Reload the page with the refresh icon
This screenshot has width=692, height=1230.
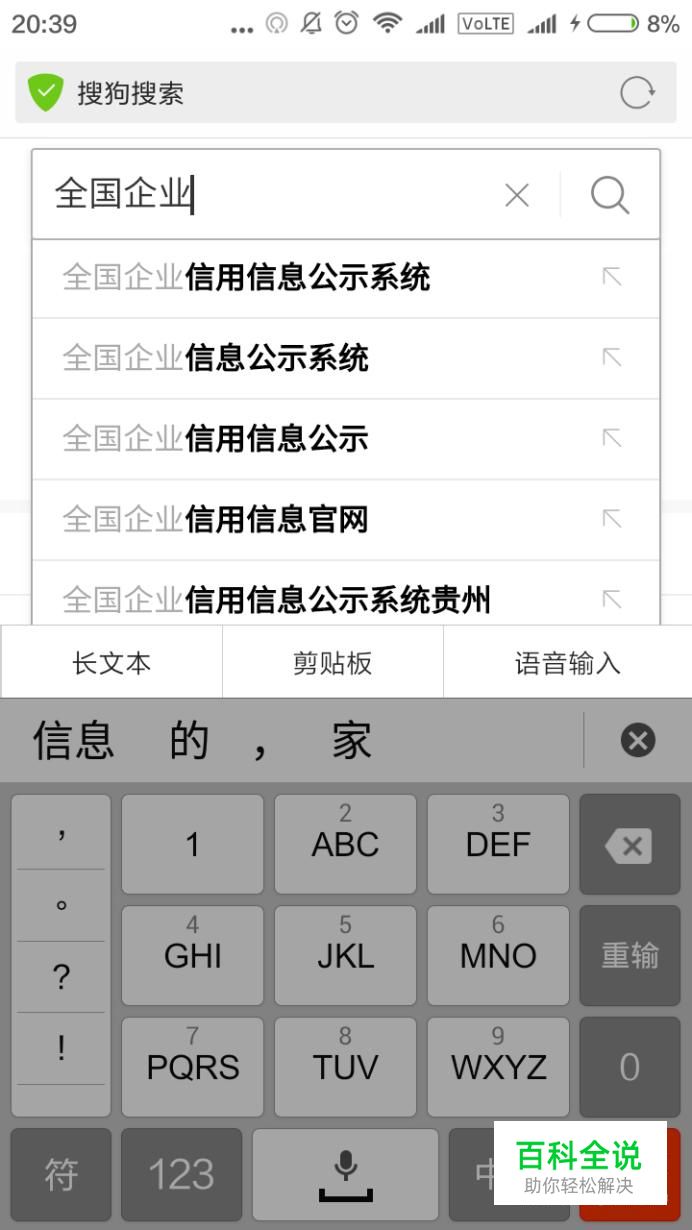(x=637, y=93)
